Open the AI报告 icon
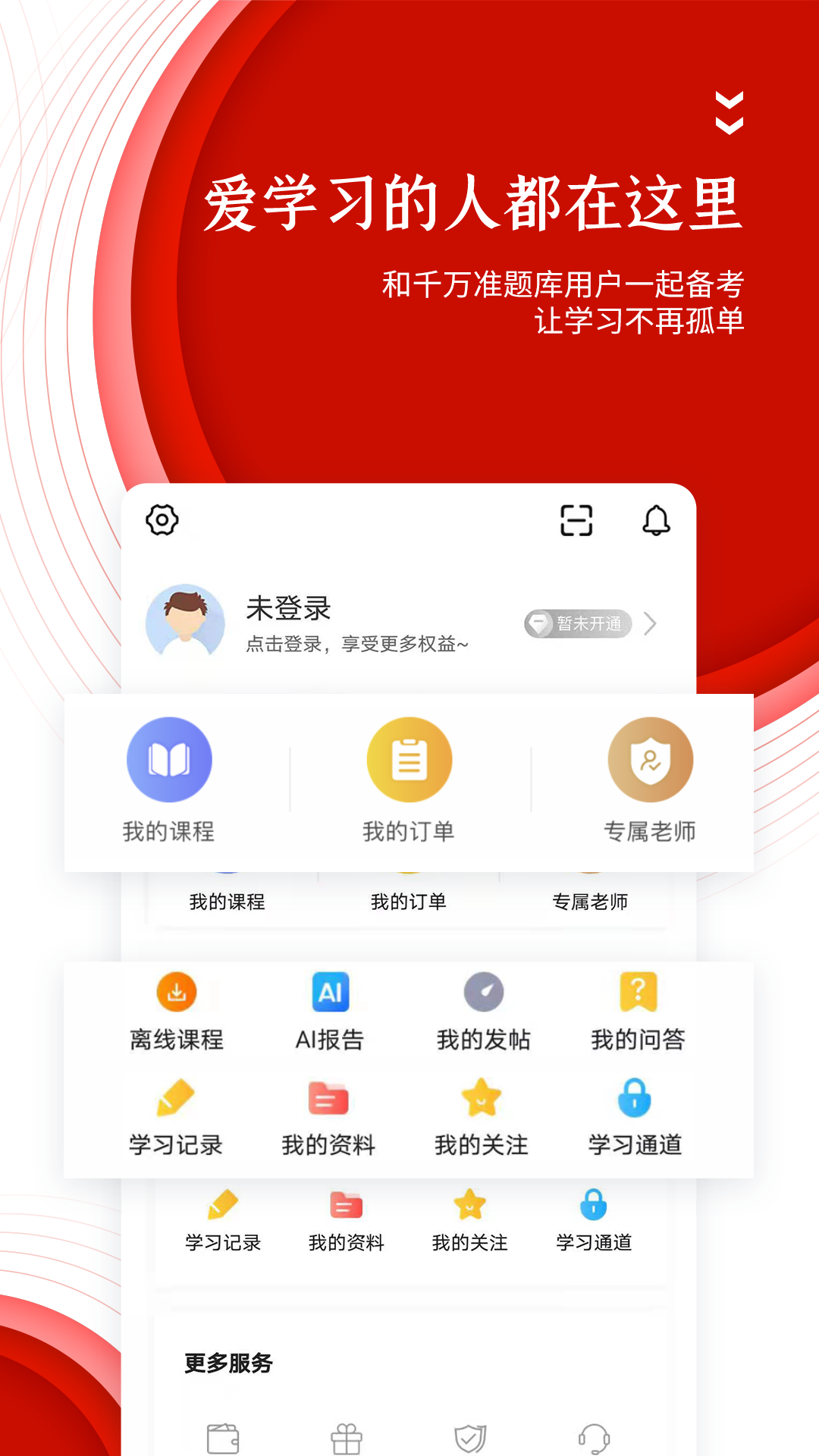This screenshot has height=1456, width=819. pyautogui.click(x=331, y=991)
